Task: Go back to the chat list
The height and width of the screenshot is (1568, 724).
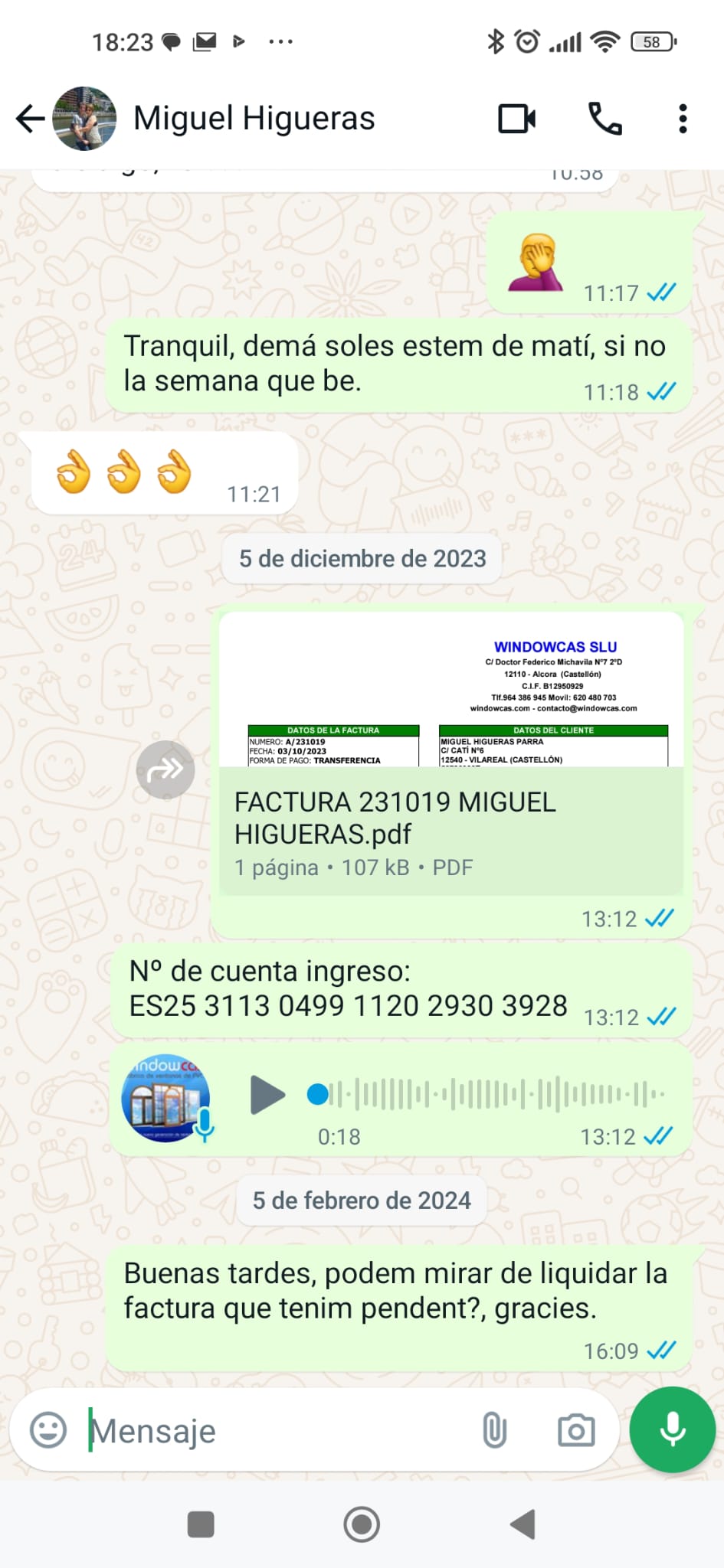Action: pyautogui.click(x=31, y=119)
